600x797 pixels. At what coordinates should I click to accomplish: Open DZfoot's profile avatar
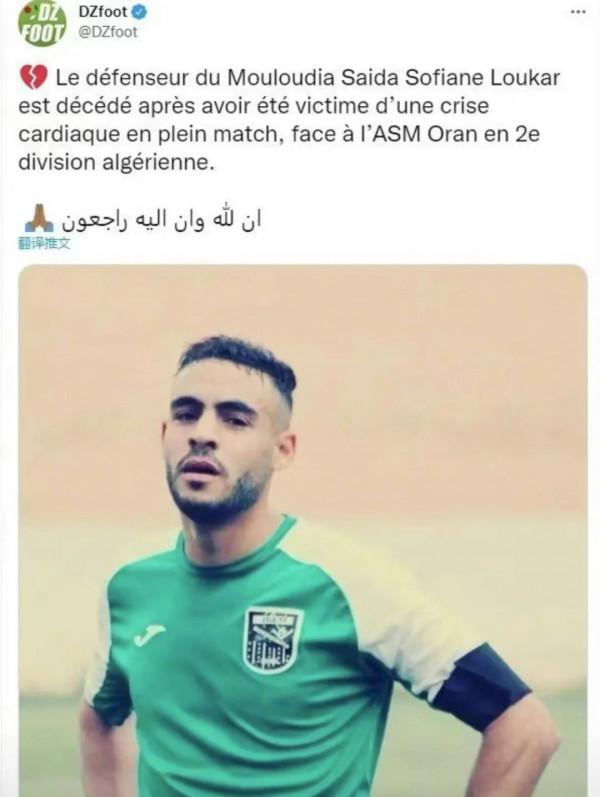[40, 22]
